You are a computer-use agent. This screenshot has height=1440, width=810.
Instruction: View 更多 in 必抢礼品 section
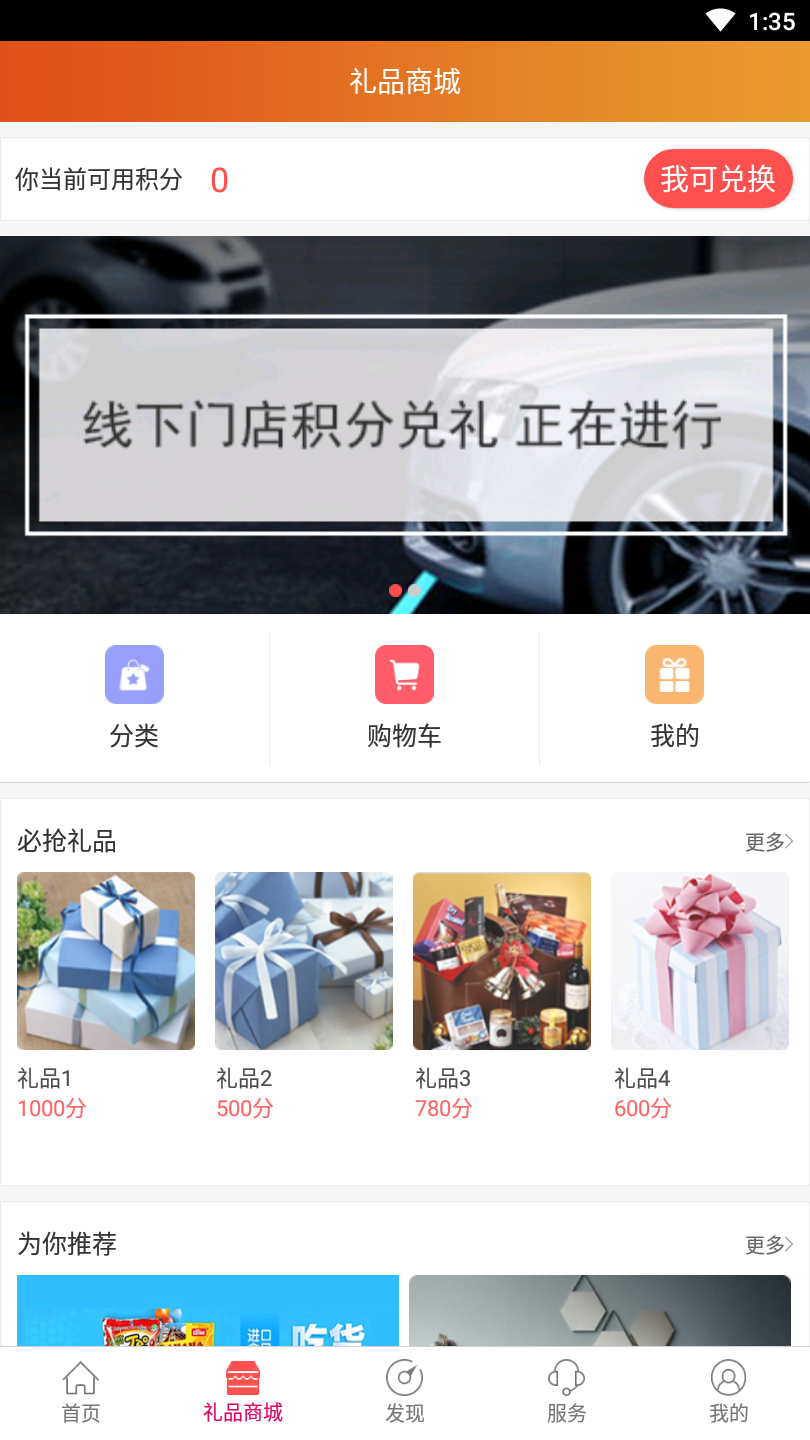769,842
